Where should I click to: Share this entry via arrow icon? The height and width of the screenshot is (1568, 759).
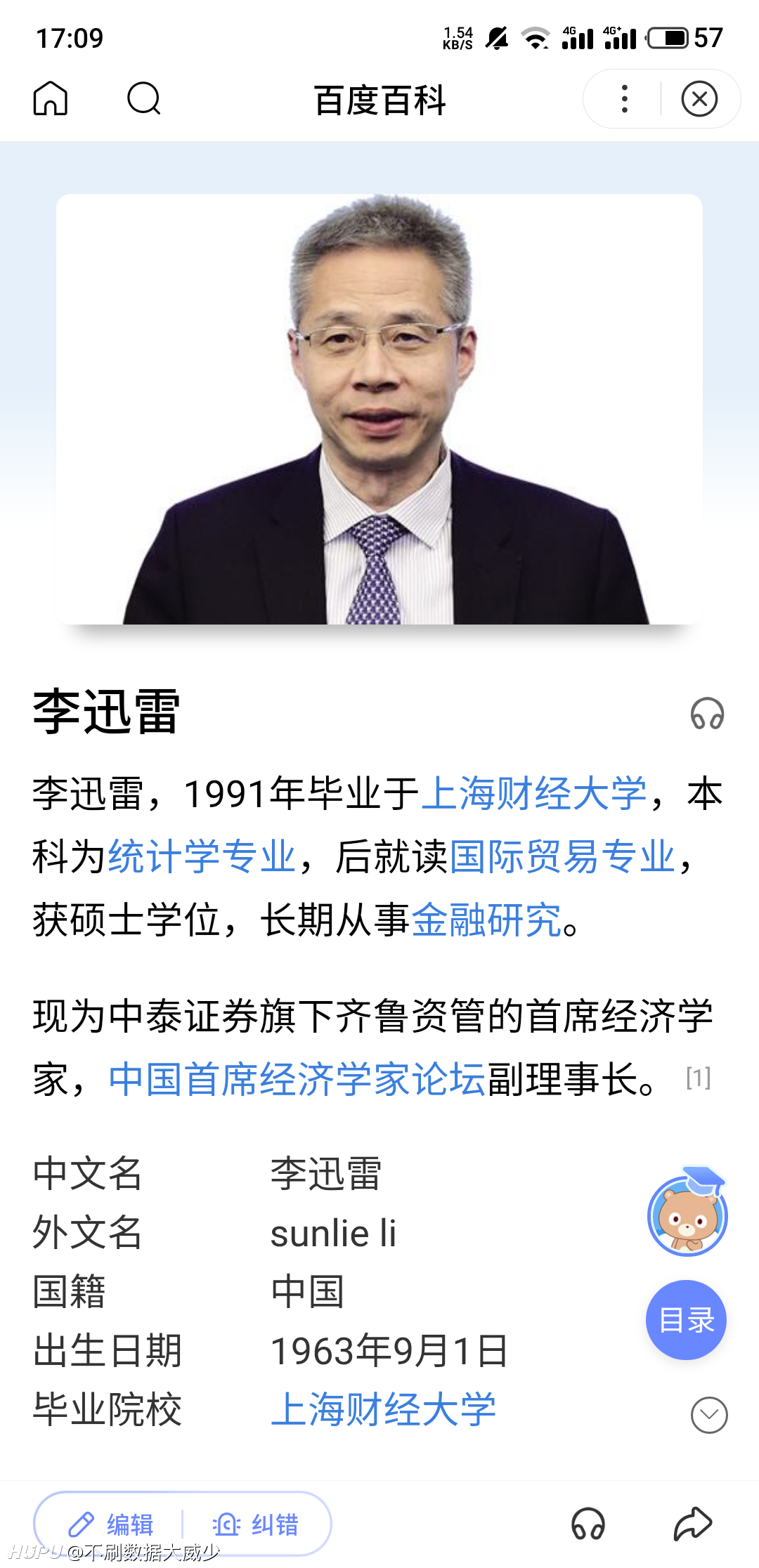pos(693,1524)
